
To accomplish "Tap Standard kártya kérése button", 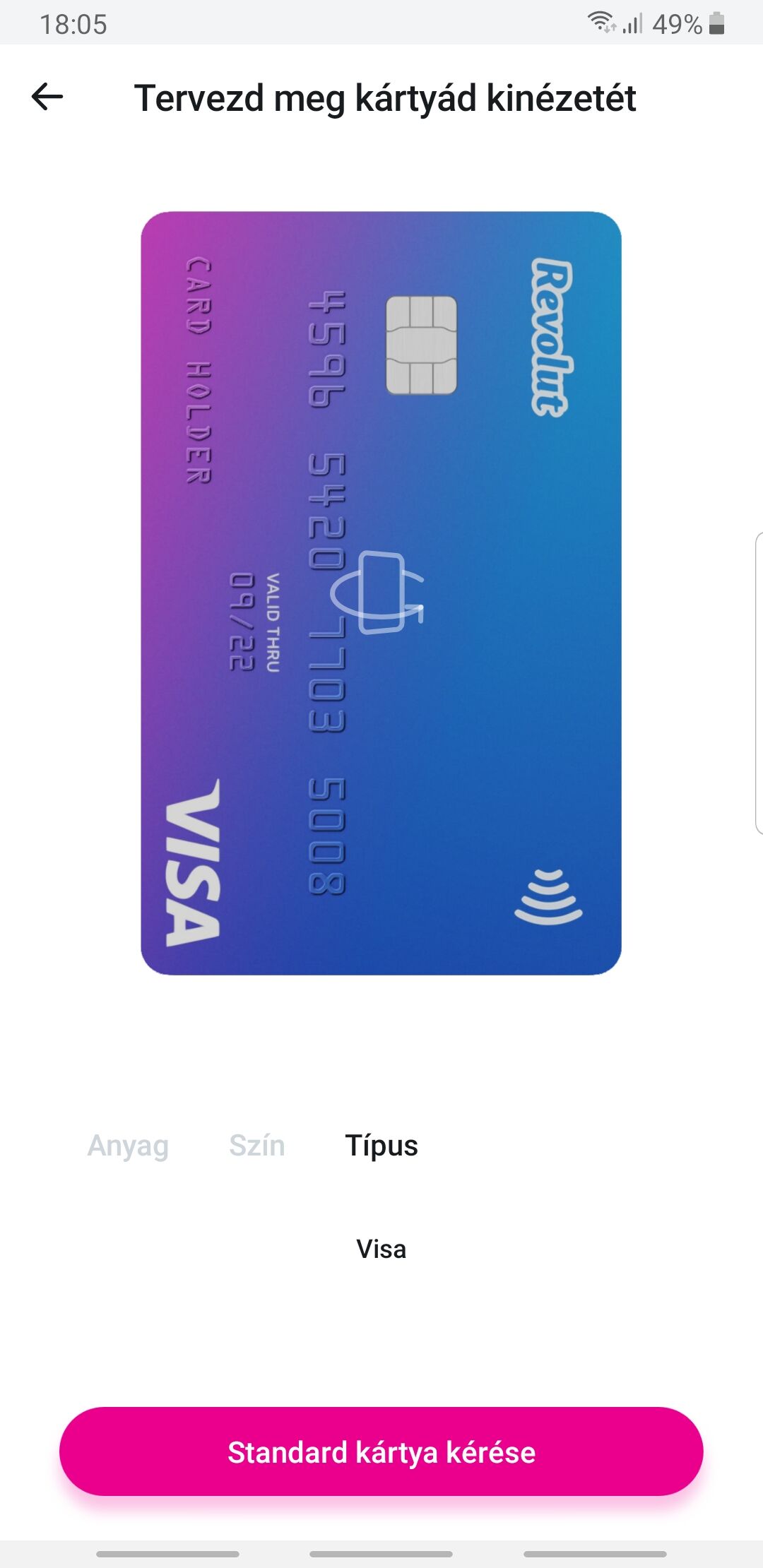I will (381, 1451).
